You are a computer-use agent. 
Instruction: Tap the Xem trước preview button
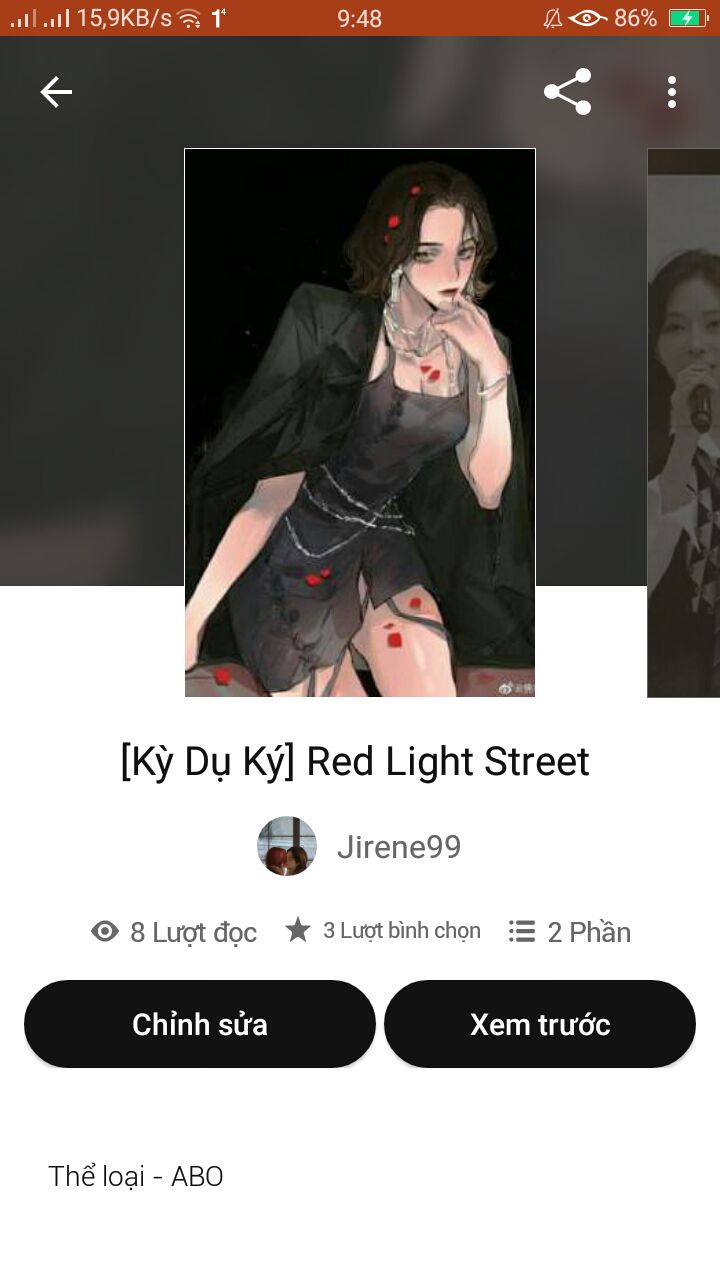[x=540, y=1024]
